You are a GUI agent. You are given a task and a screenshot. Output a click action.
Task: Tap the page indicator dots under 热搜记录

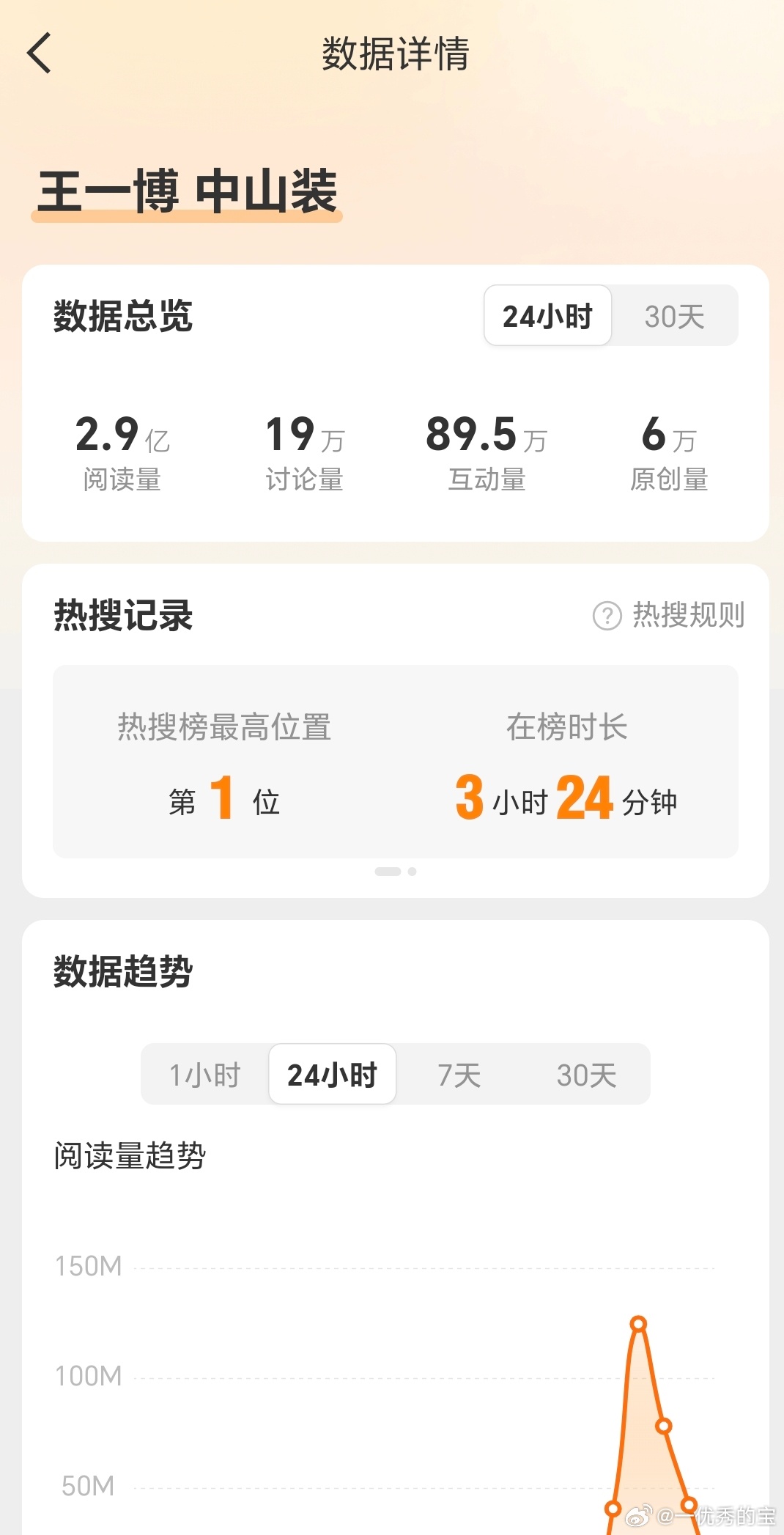tap(395, 871)
